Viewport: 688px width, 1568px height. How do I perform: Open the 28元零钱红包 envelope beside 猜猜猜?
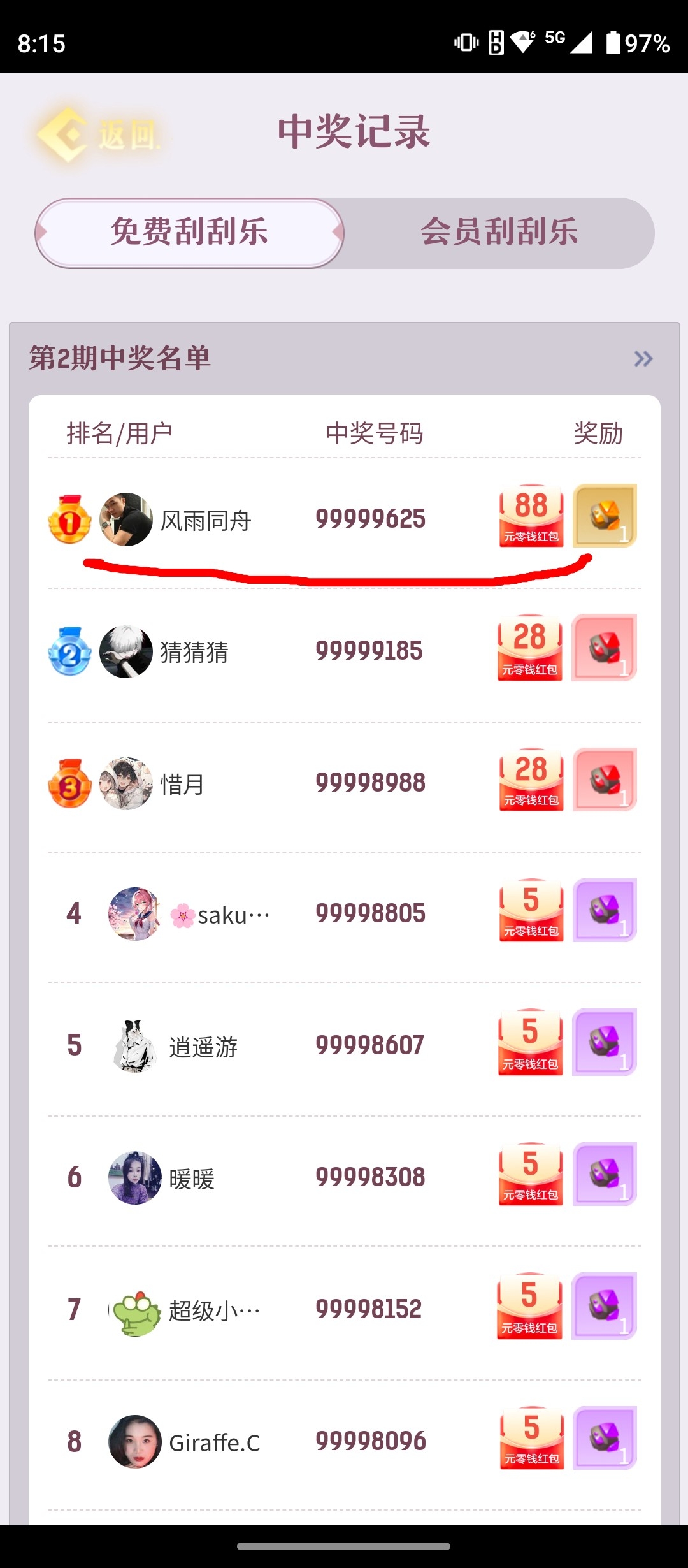(531, 649)
